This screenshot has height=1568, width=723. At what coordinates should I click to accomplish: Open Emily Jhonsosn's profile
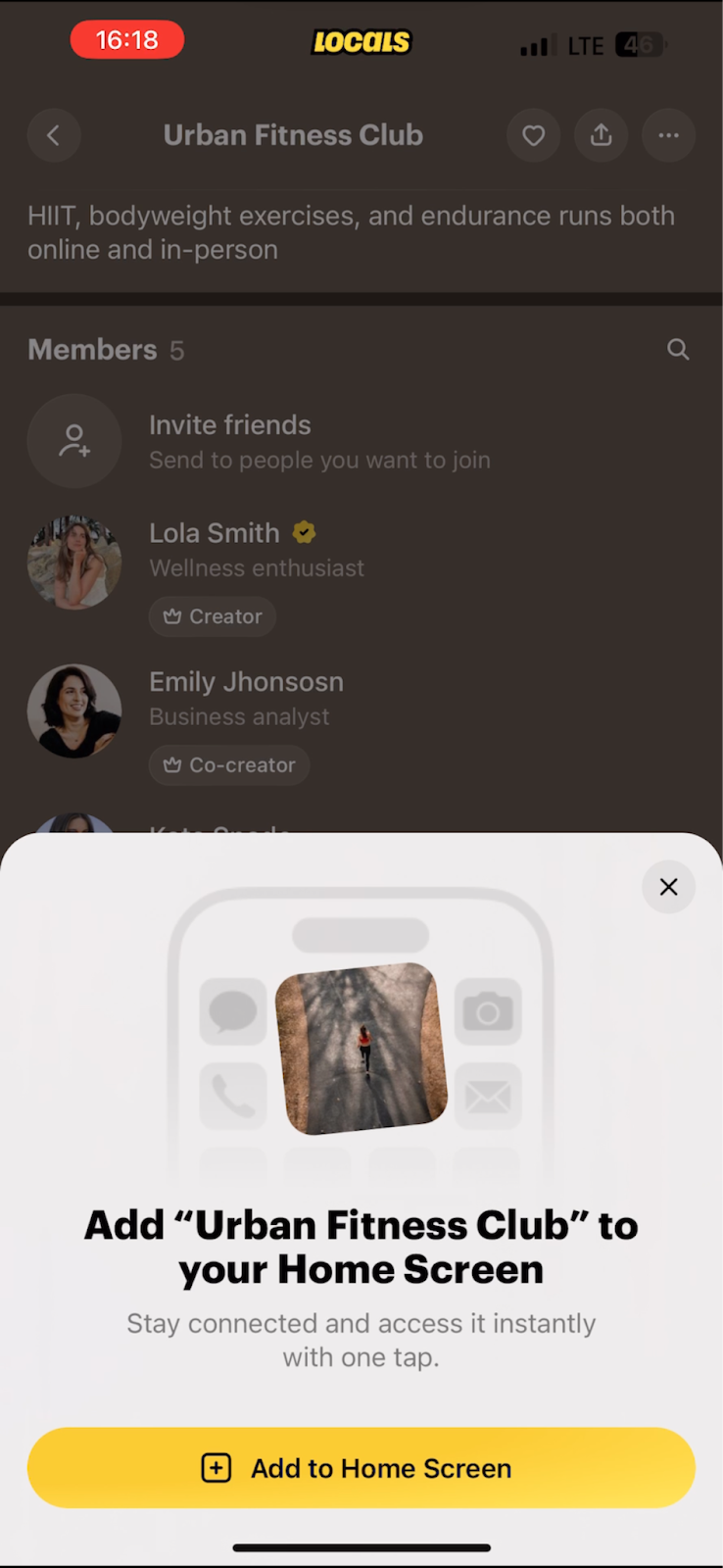[x=246, y=682]
